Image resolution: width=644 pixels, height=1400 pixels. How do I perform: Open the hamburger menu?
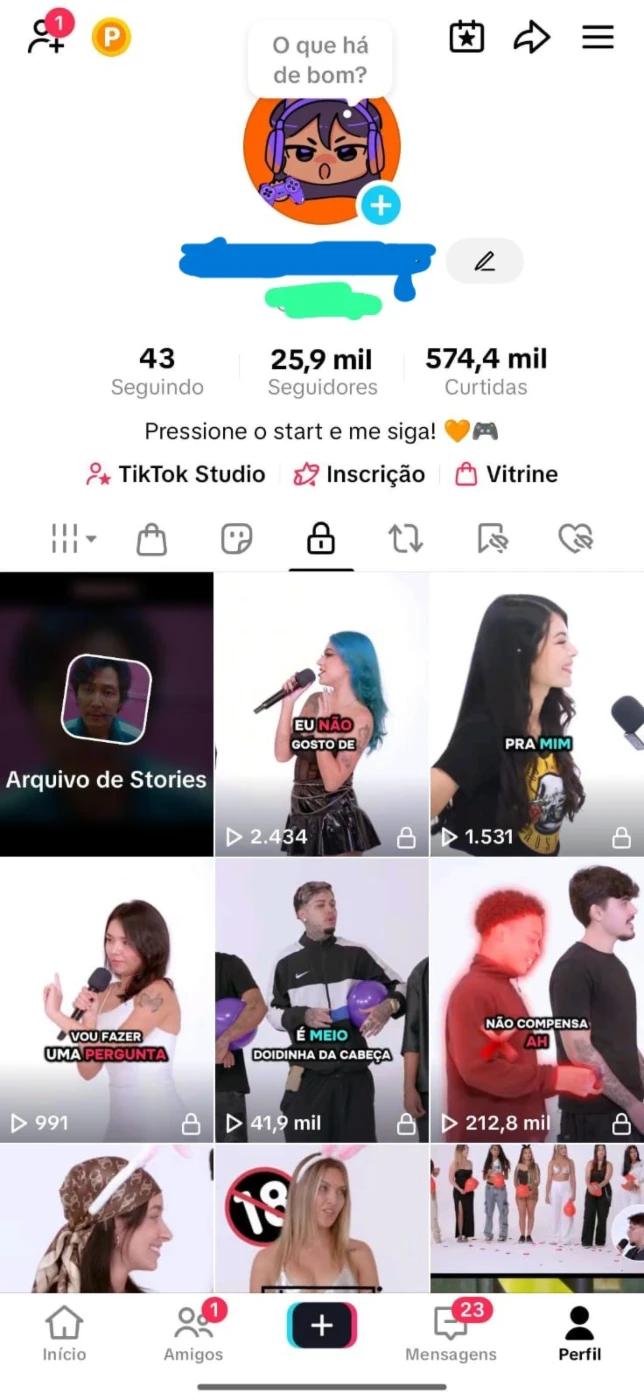tap(597, 38)
